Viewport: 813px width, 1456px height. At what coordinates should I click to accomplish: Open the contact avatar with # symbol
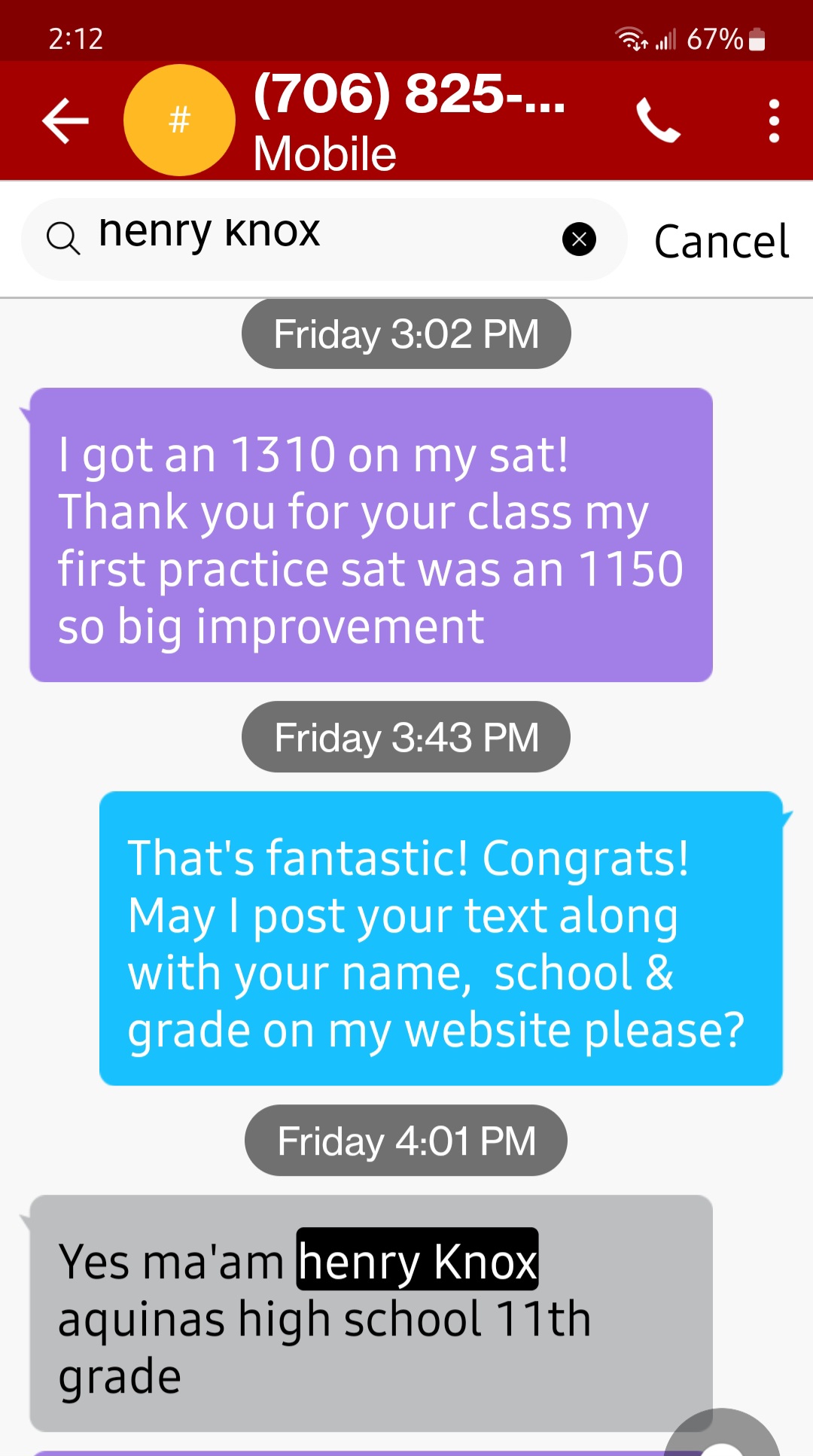178,120
